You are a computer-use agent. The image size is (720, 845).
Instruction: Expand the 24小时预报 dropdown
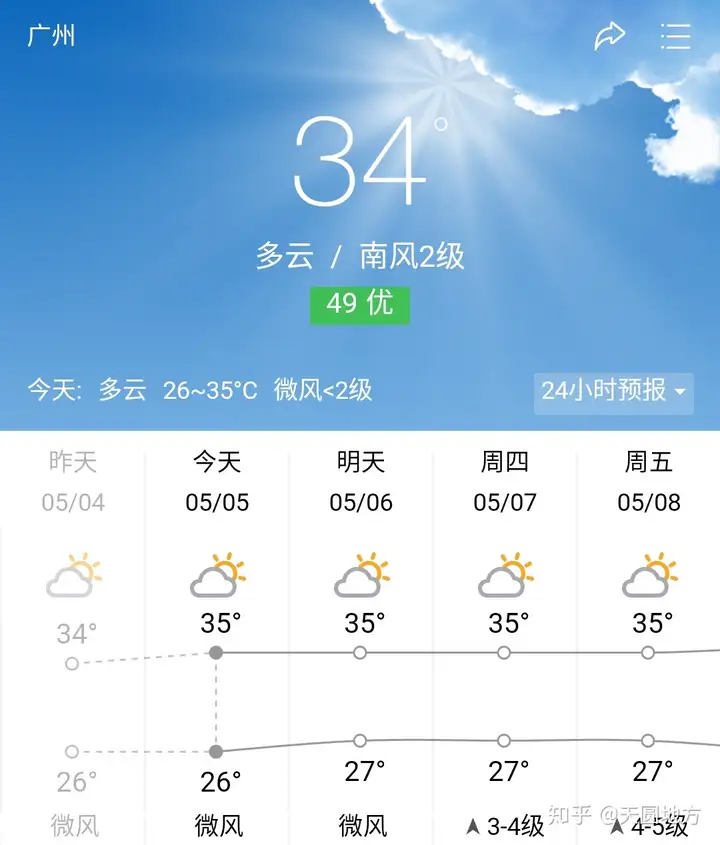click(613, 391)
